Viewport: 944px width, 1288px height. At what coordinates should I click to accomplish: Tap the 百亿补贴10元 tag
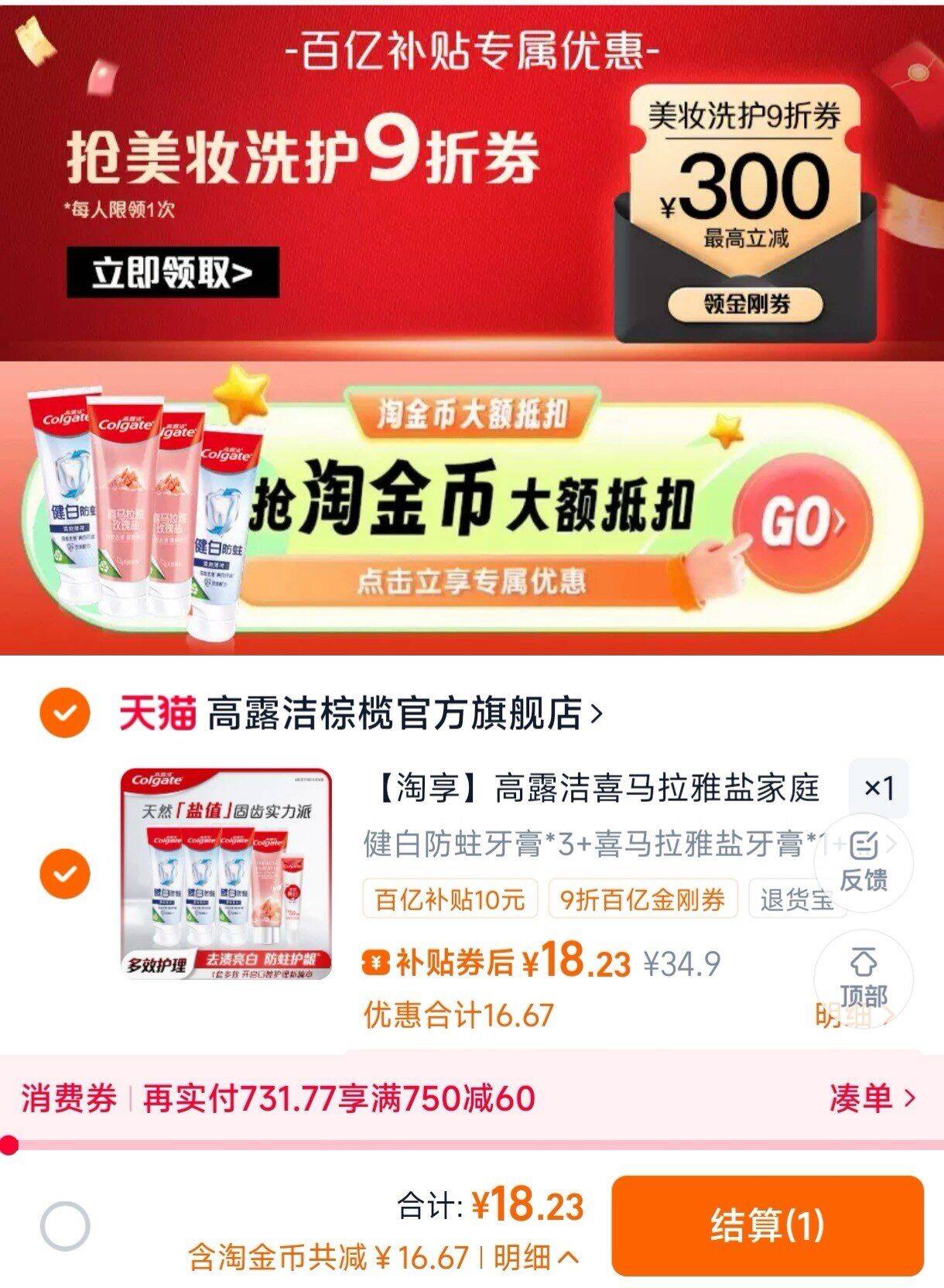click(x=450, y=899)
